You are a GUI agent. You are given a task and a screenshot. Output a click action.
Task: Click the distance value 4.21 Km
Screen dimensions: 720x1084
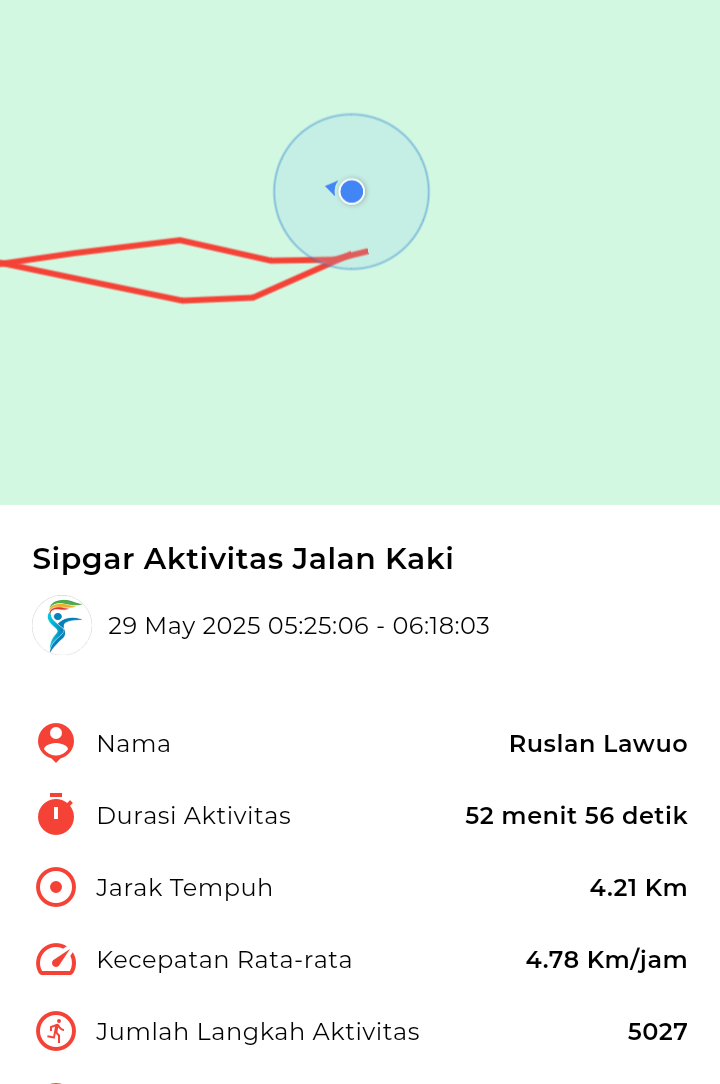(638, 887)
